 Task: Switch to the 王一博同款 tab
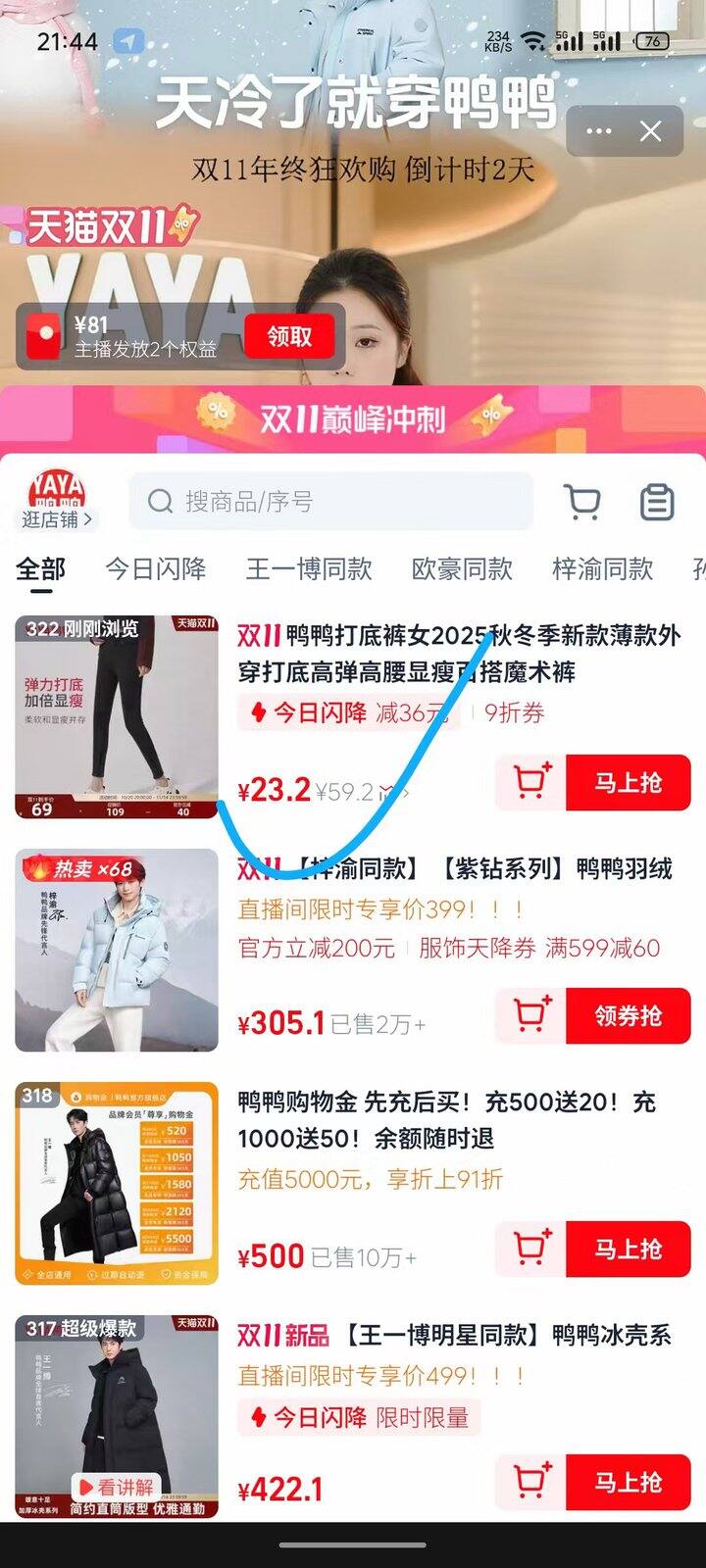tap(309, 568)
